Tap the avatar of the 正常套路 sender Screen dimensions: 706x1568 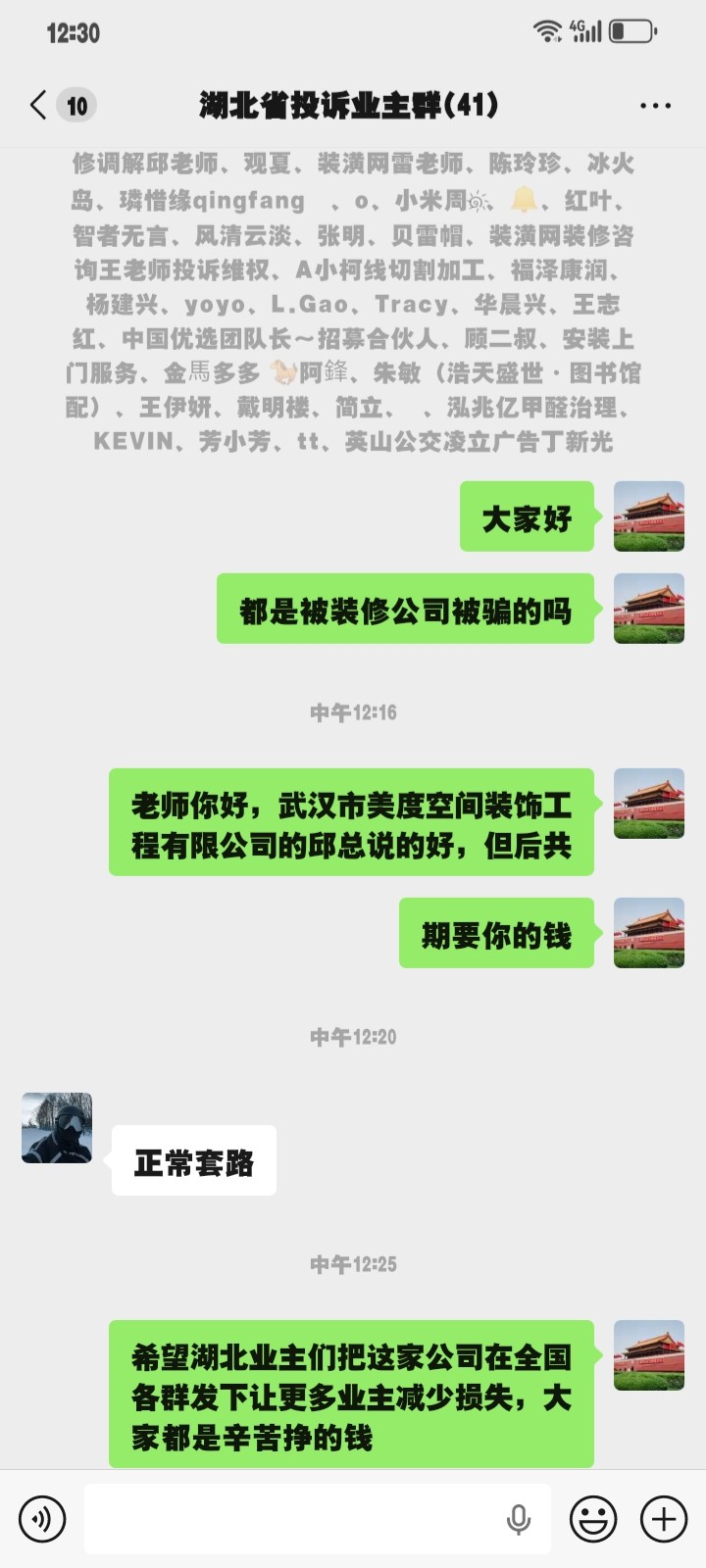57,1128
